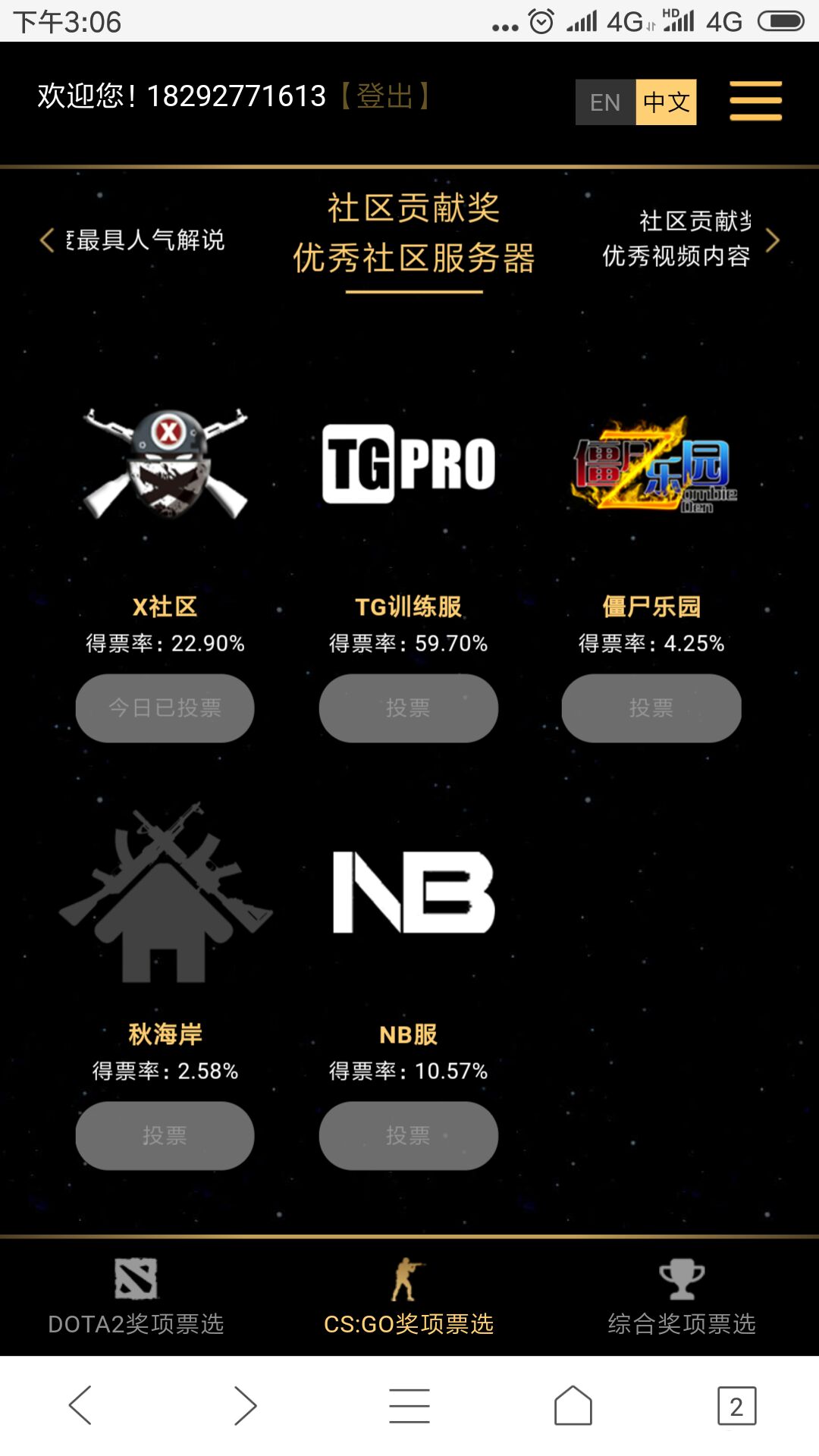This screenshot has height=1456, width=819.
Task: Open the hamburger navigation menu
Action: tap(755, 100)
